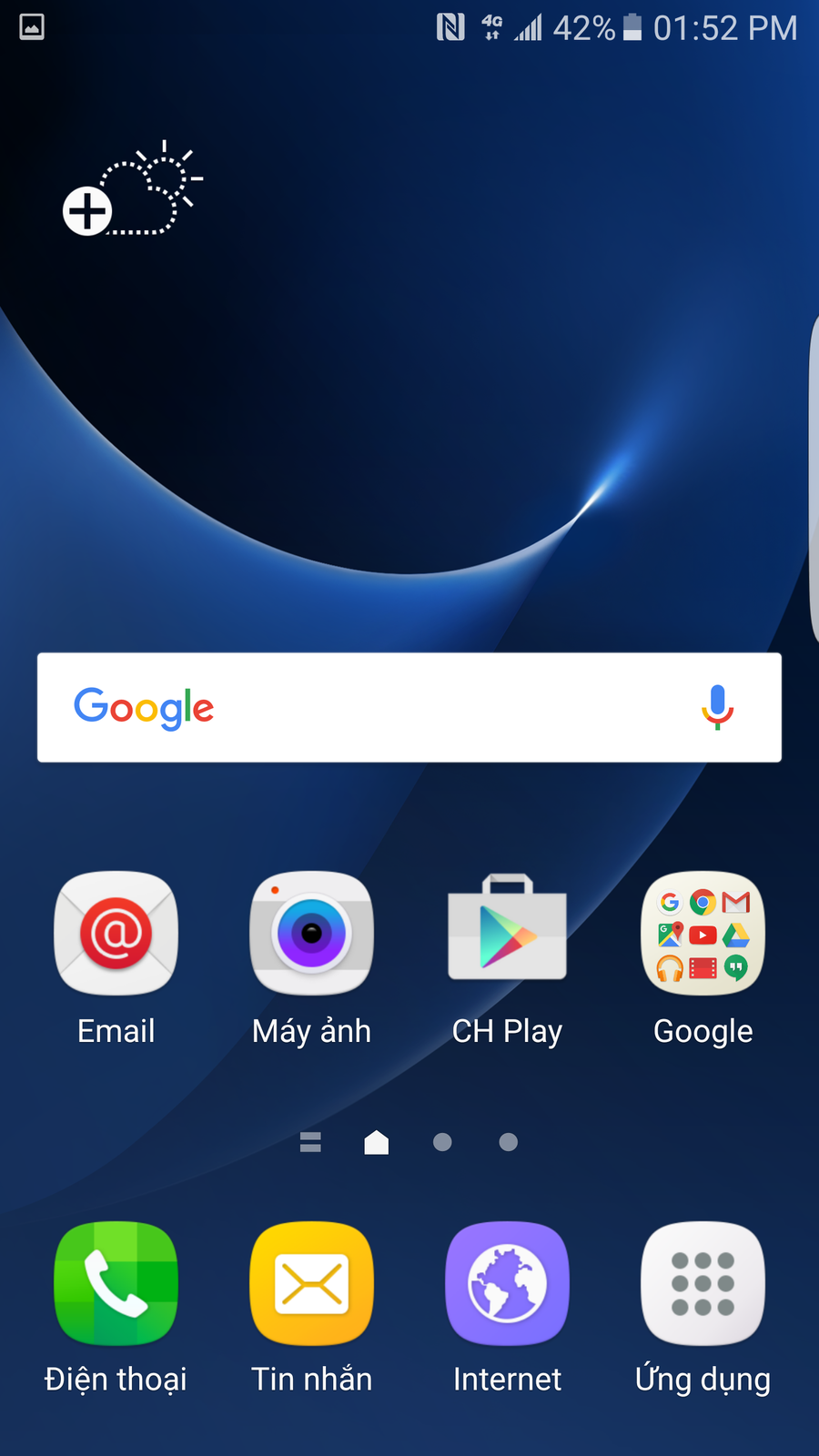Open CH Play store

[x=507, y=934]
